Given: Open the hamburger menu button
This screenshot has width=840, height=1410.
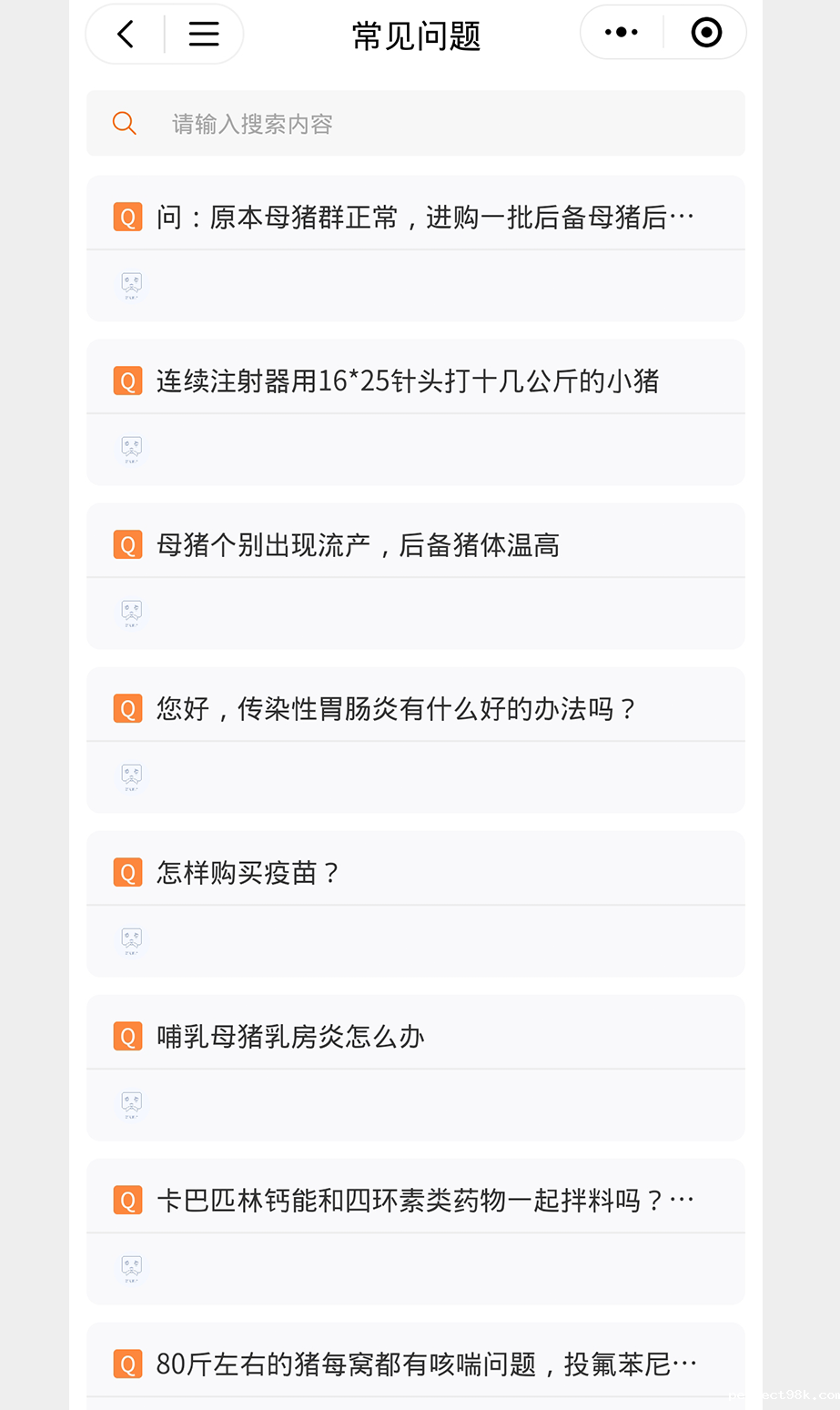Looking at the screenshot, I should (x=204, y=35).
